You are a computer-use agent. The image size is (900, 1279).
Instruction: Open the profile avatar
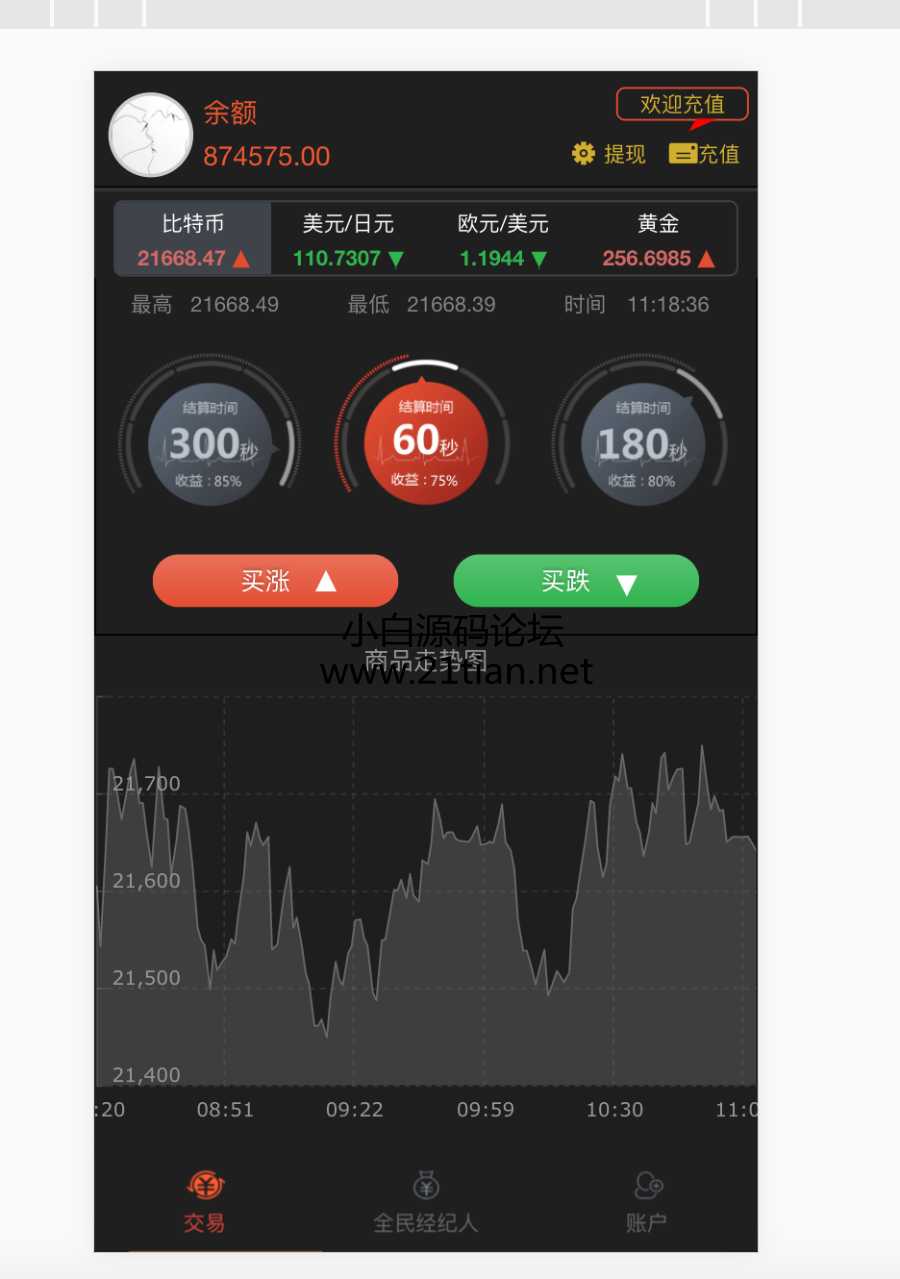pos(150,135)
